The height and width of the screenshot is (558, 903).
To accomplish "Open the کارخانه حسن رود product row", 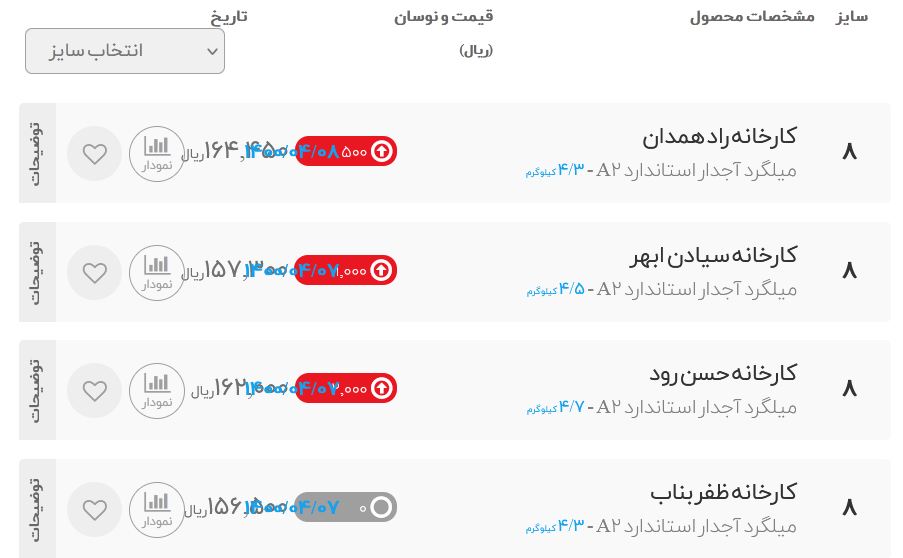I will coord(722,374).
